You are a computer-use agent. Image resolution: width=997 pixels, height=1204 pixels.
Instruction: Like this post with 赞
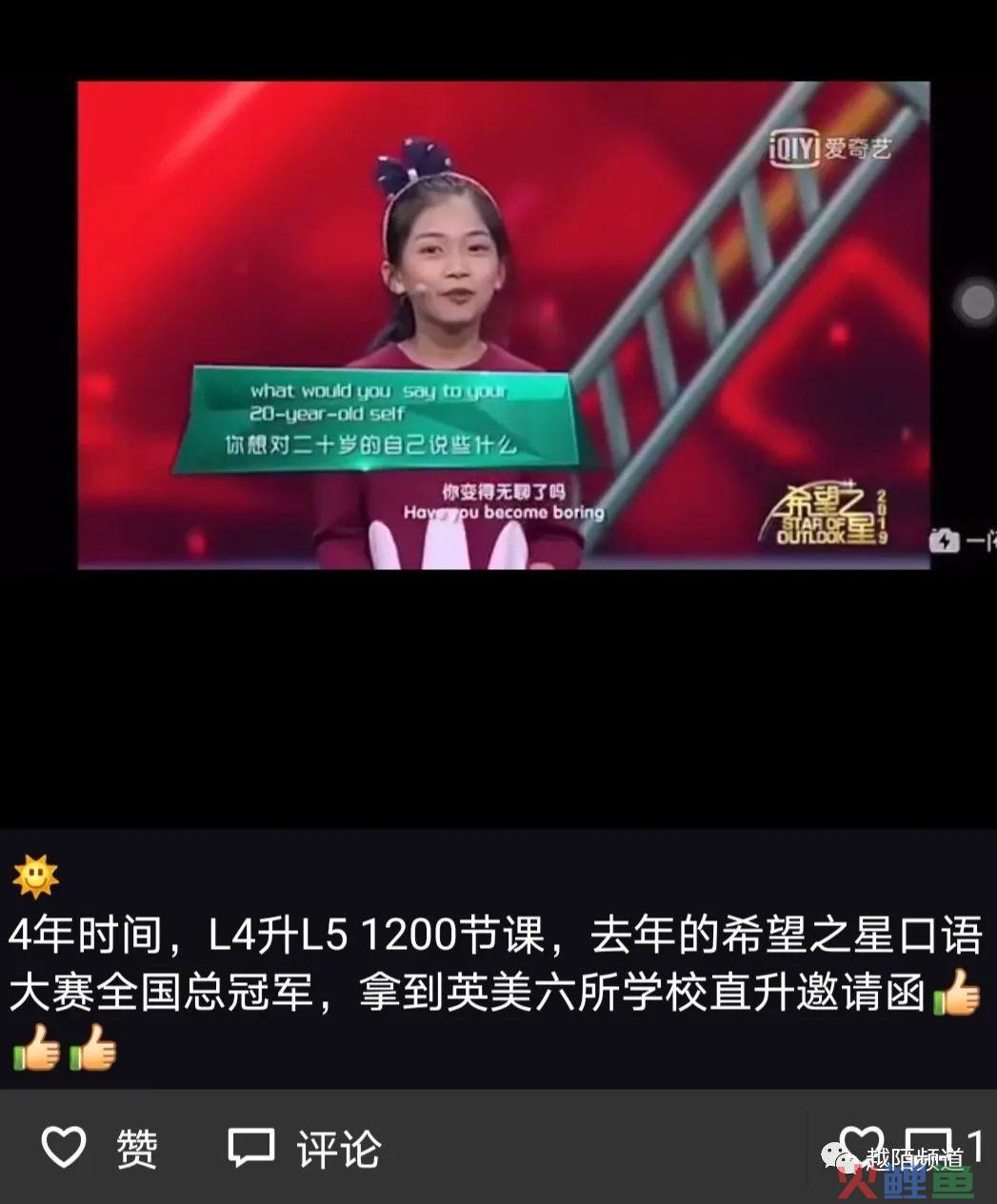pyautogui.click(x=99, y=1148)
